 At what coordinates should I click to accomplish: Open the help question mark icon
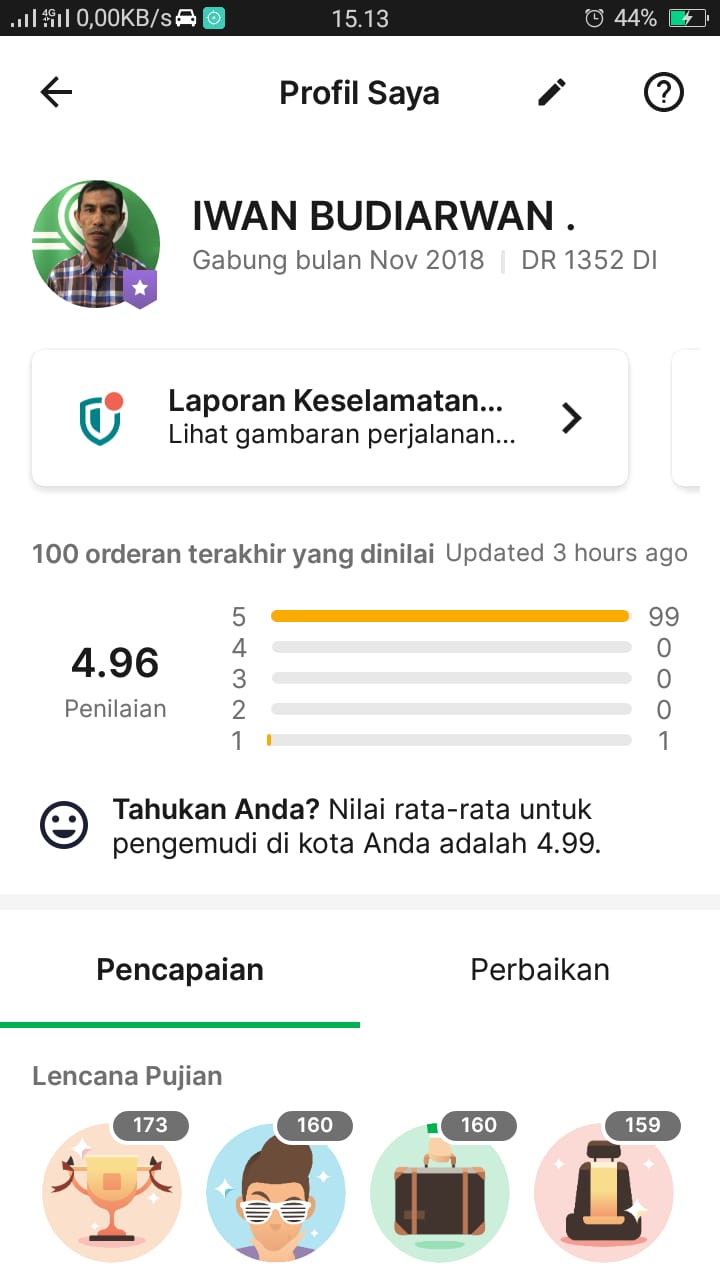pos(663,93)
